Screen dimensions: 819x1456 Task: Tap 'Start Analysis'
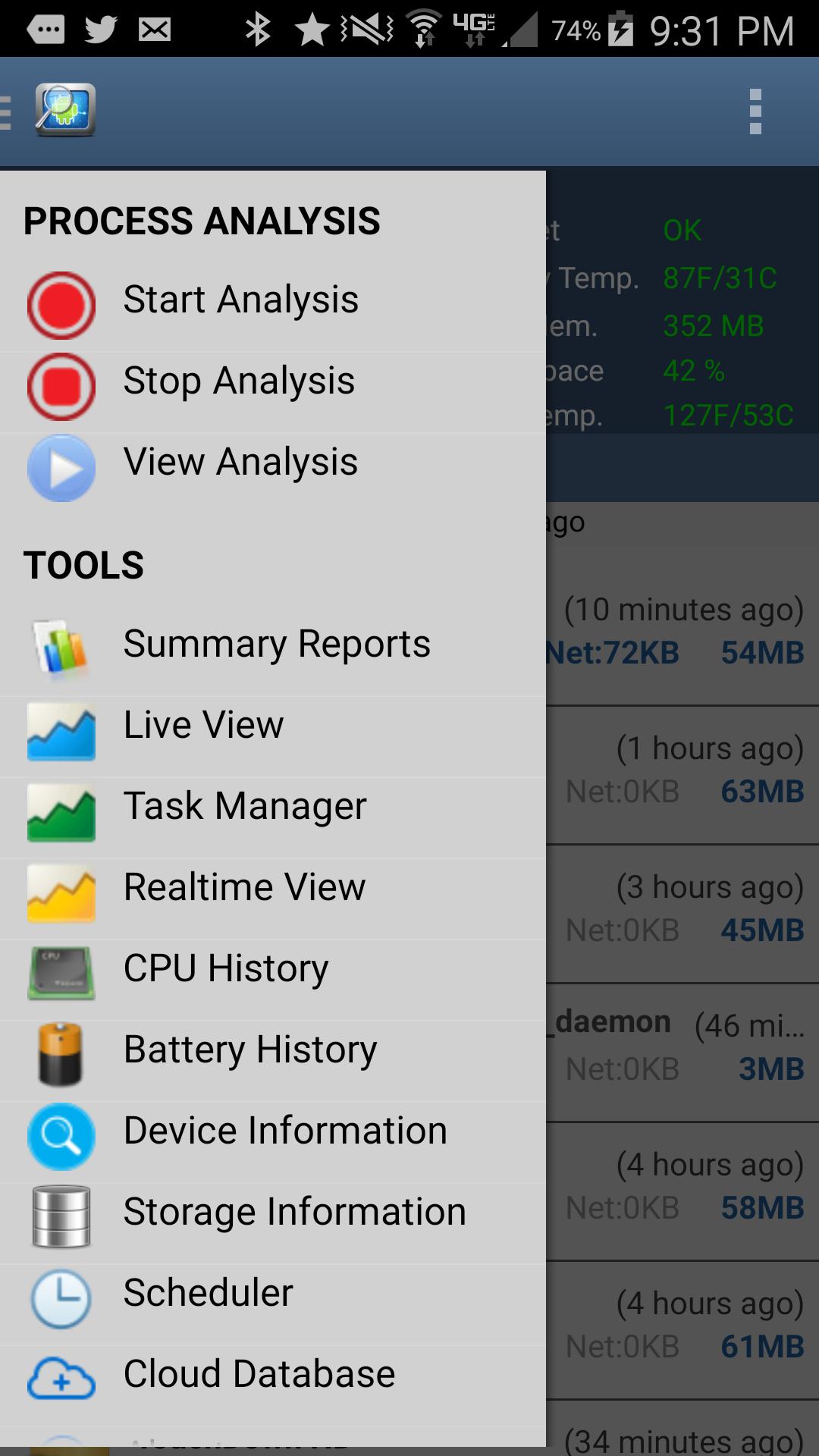pyautogui.click(x=241, y=299)
